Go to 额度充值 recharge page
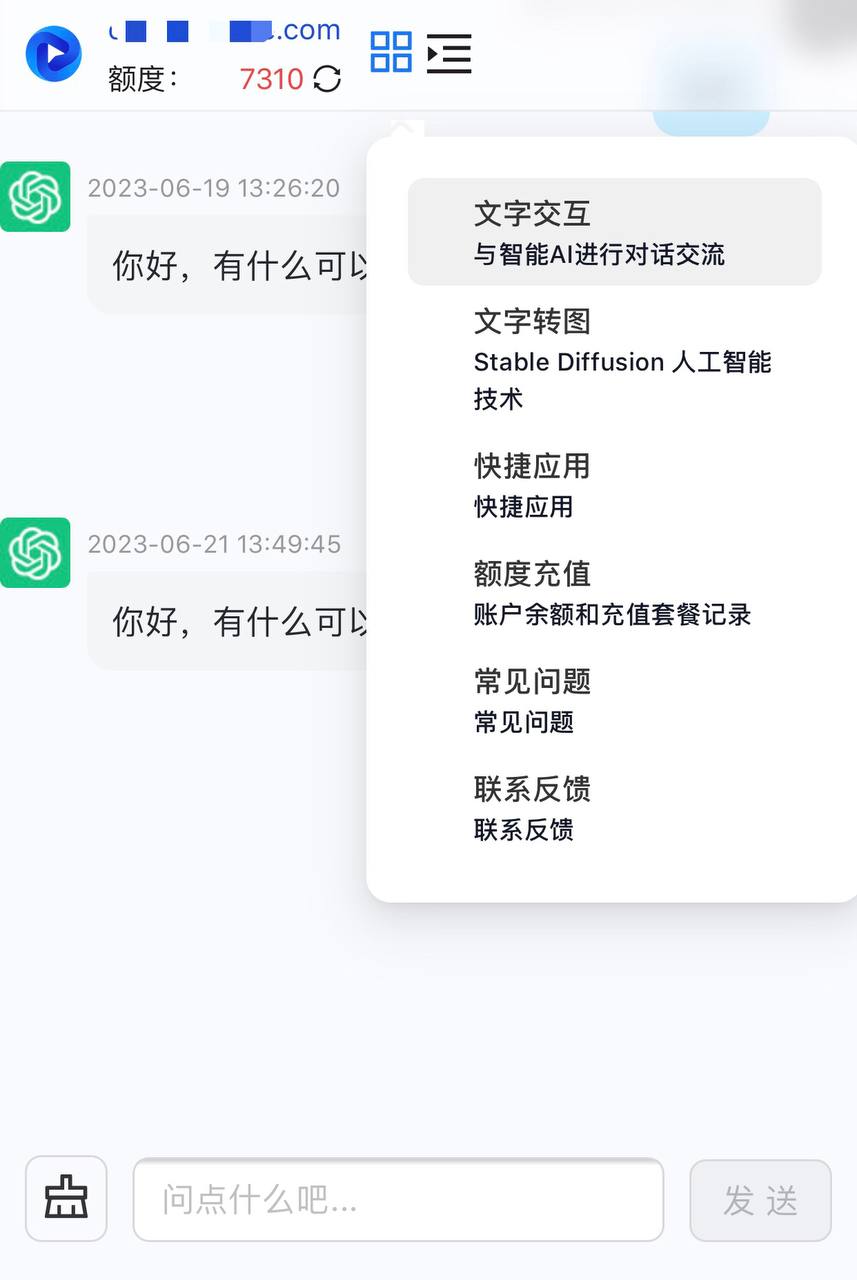857x1280 pixels. 612,593
